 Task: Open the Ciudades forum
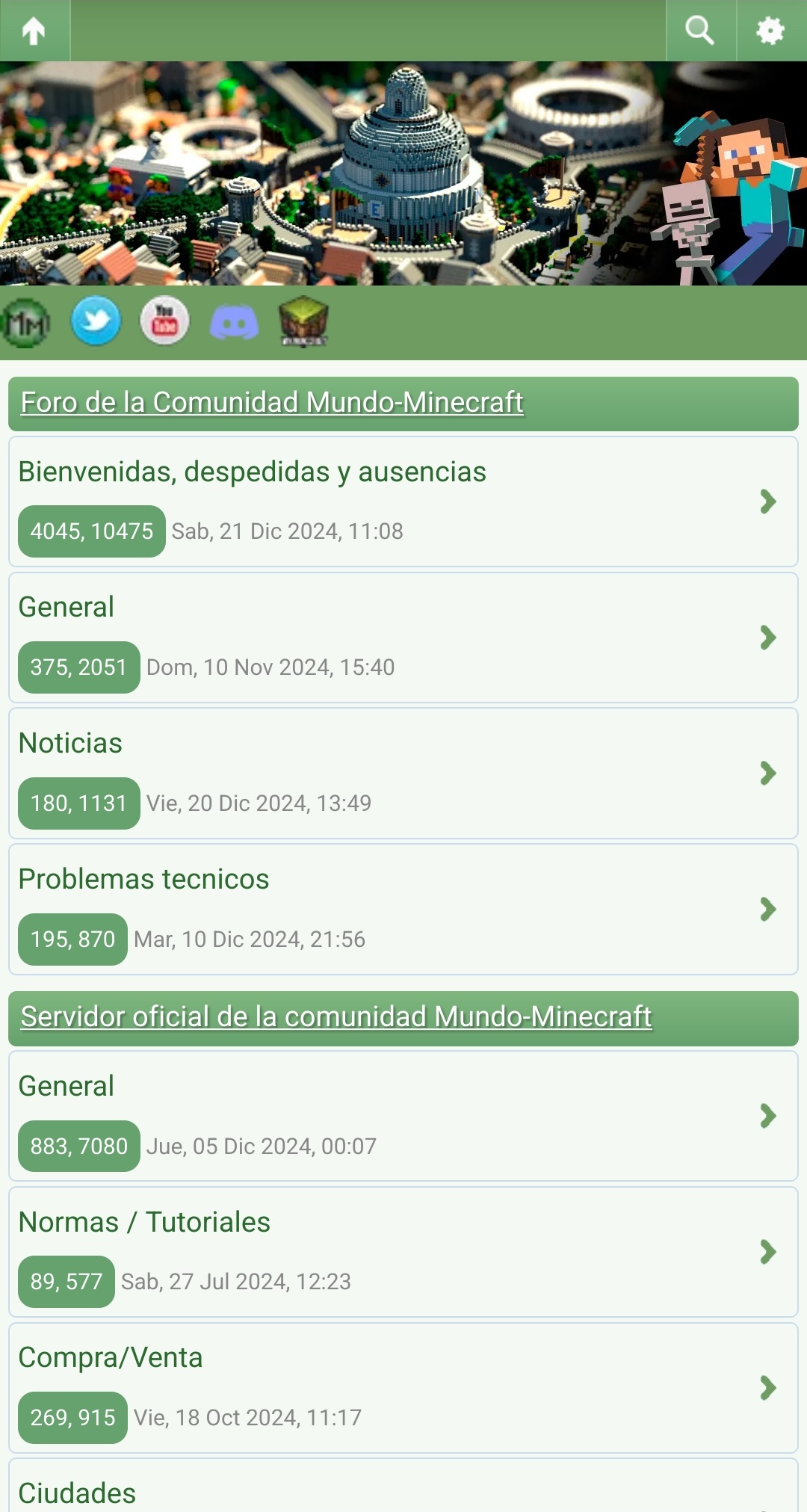click(77, 1493)
